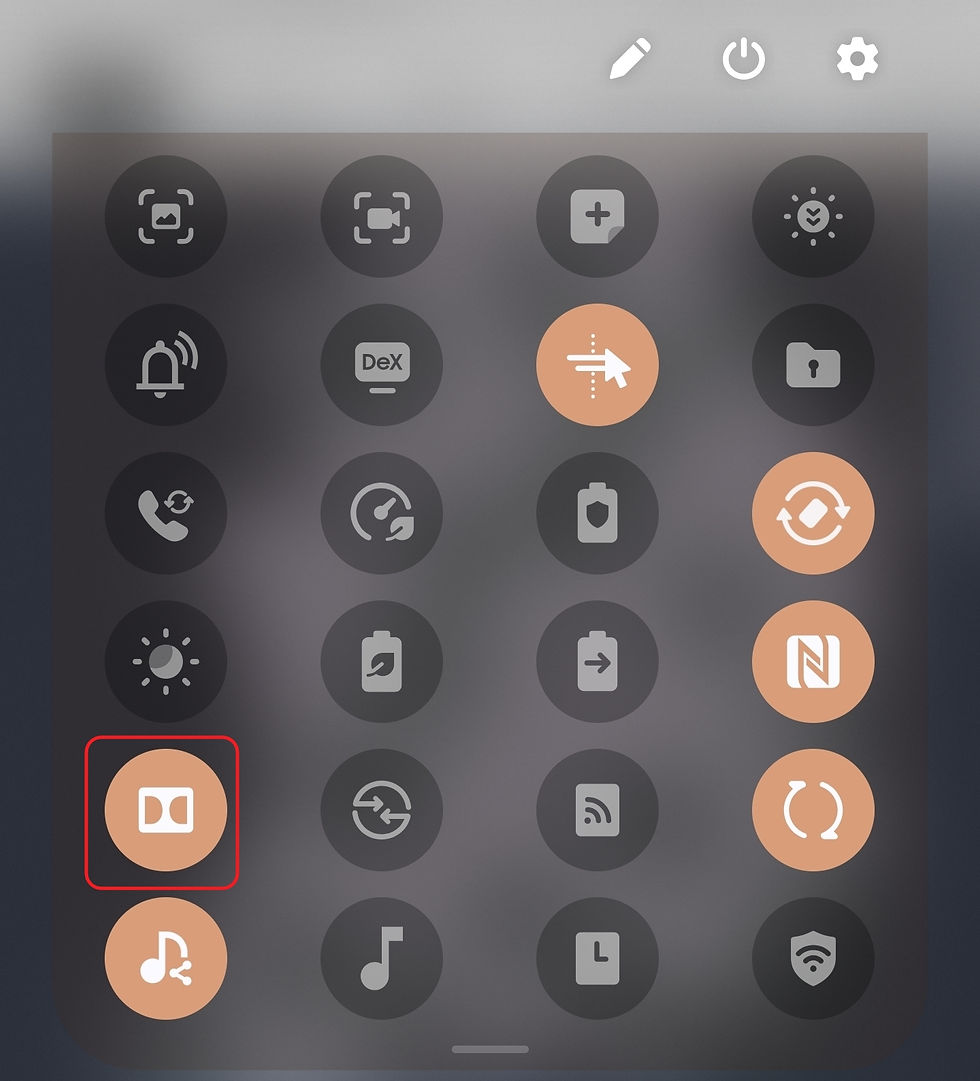
Task: Turn on the power saving leaf tile
Action: [382, 661]
